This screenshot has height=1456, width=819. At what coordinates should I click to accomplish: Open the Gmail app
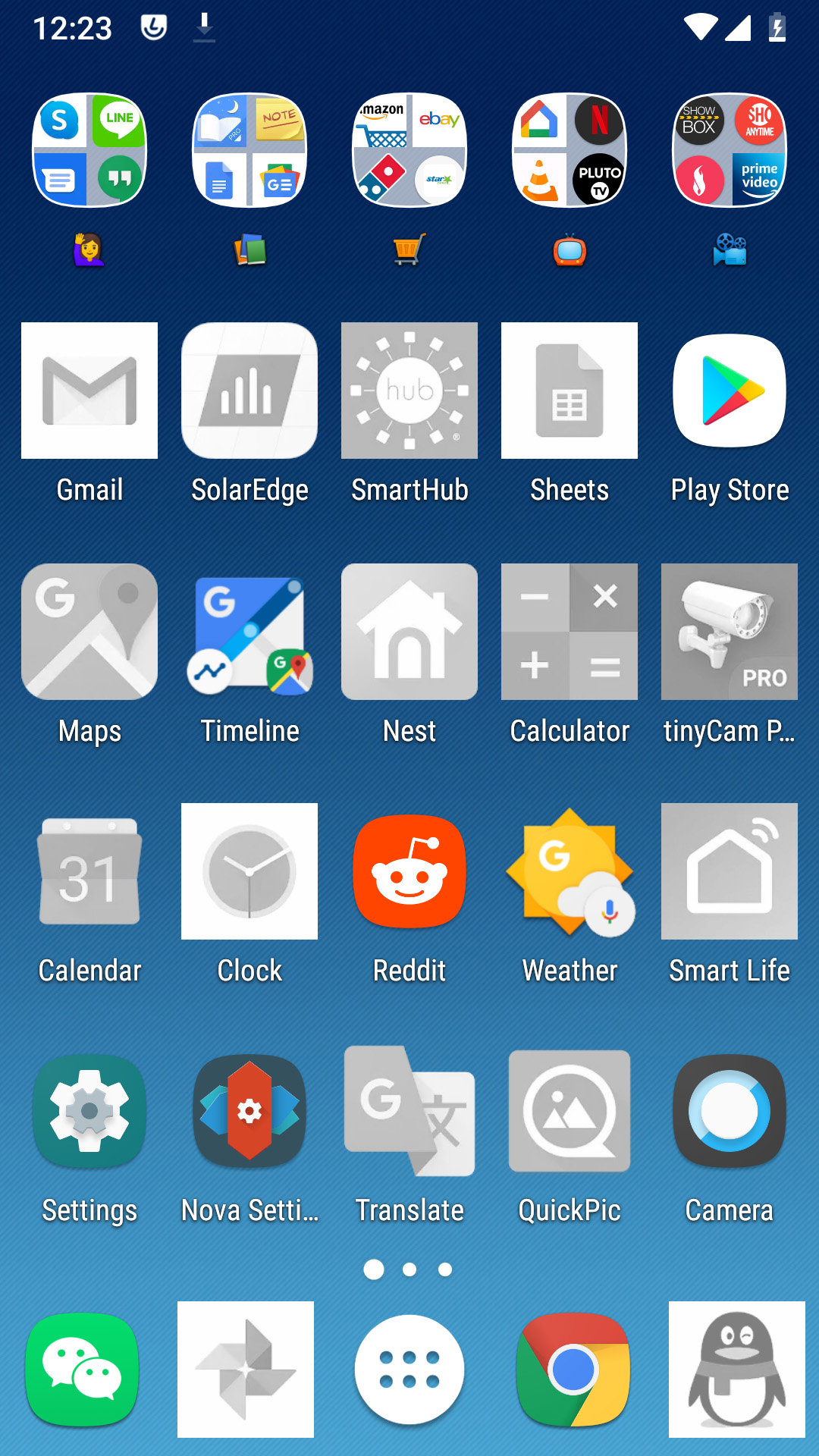[x=89, y=391]
